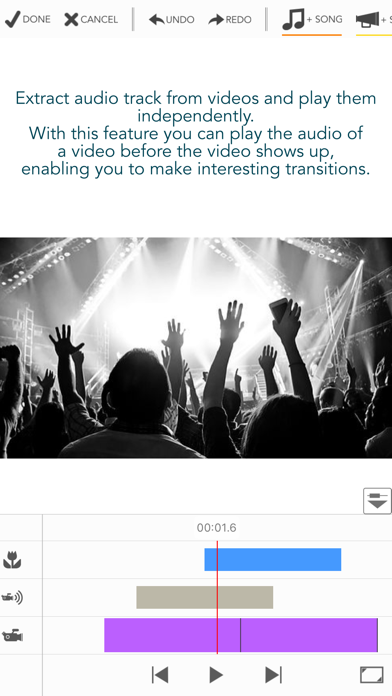The width and height of the screenshot is (392, 696).
Task: Select the purple video clip
Action: pyautogui.click(x=241, y=635)
